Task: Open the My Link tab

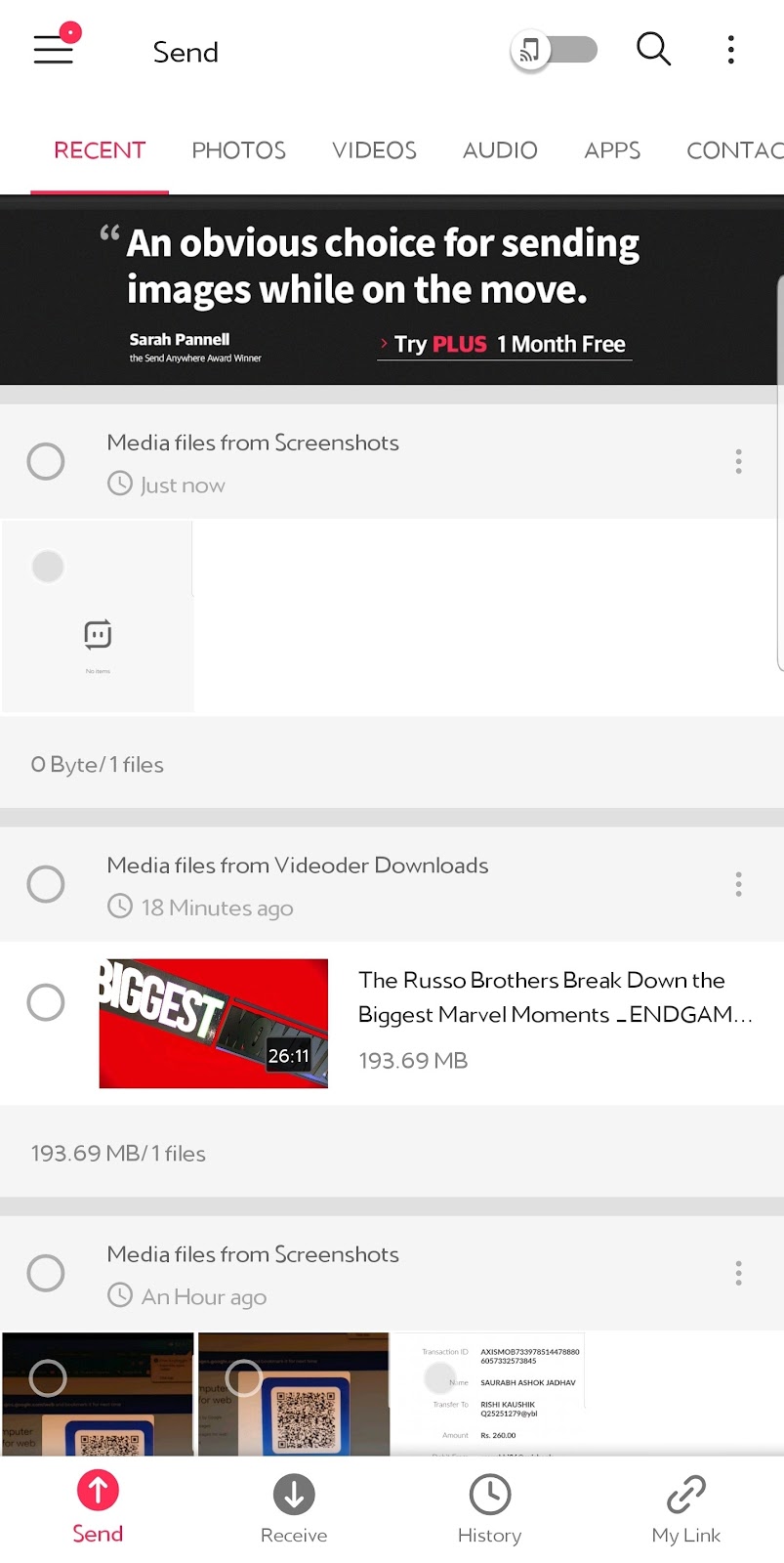Action: (x=685, y=1509)
